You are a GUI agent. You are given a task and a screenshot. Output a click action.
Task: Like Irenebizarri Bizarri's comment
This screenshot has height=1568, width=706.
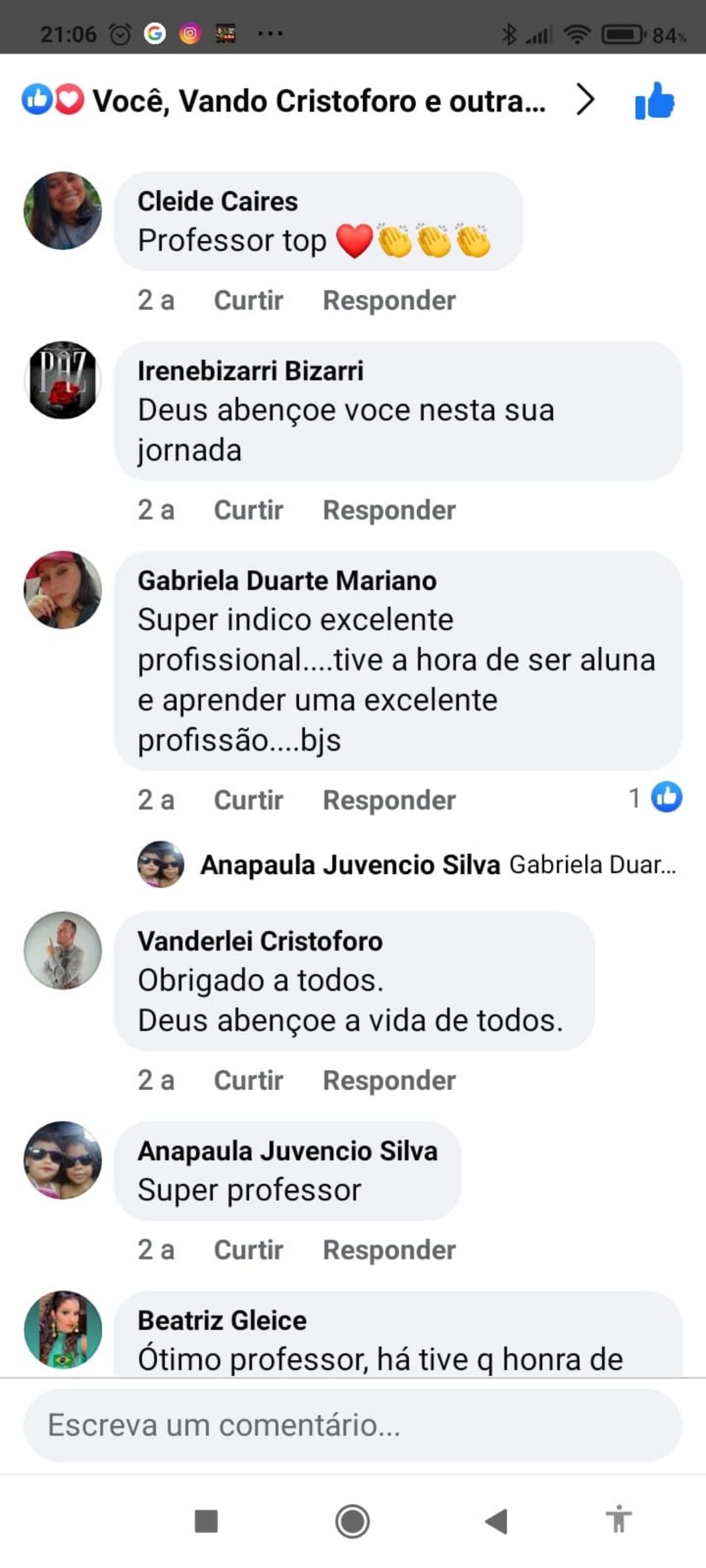(x=248, y=510)
